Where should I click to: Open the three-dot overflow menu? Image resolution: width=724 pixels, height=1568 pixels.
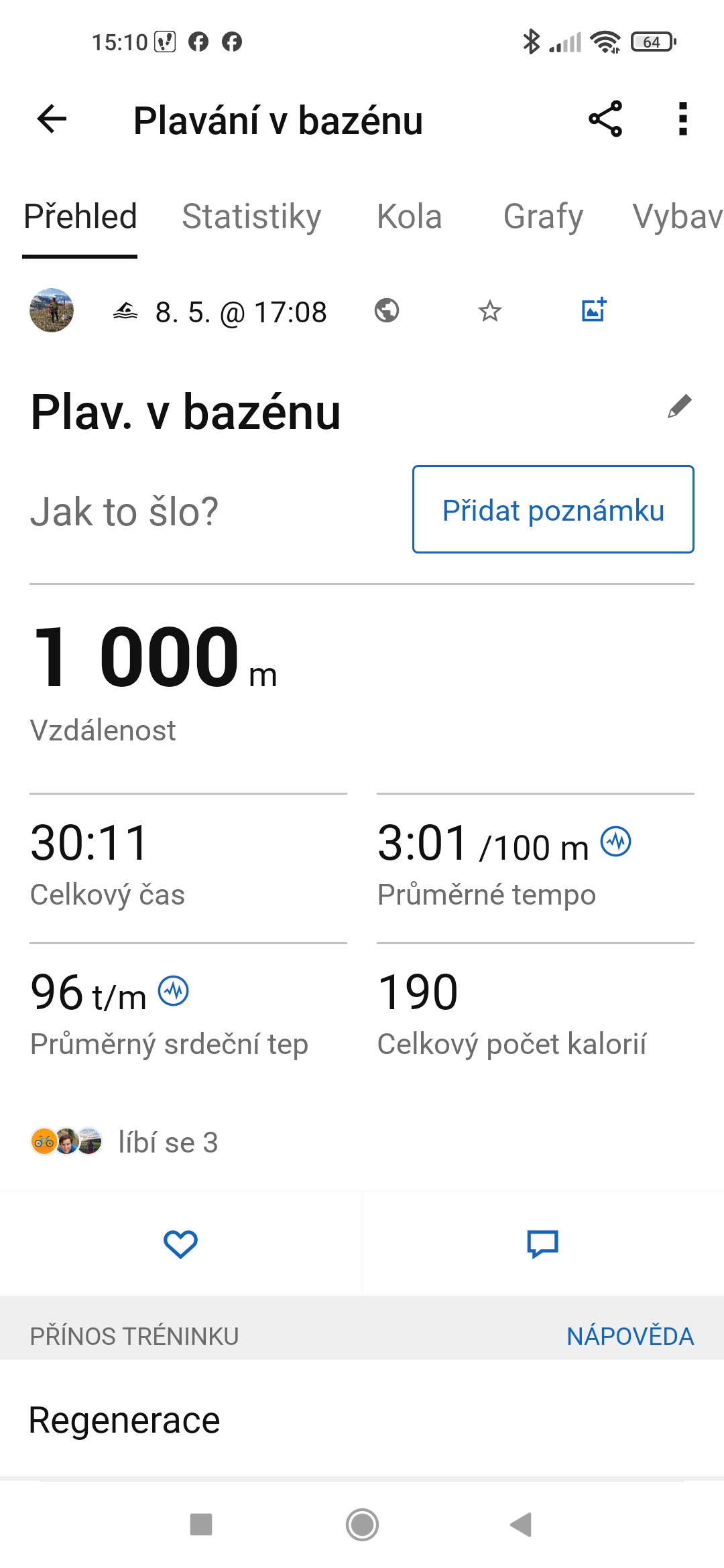(x=682, y=120)
